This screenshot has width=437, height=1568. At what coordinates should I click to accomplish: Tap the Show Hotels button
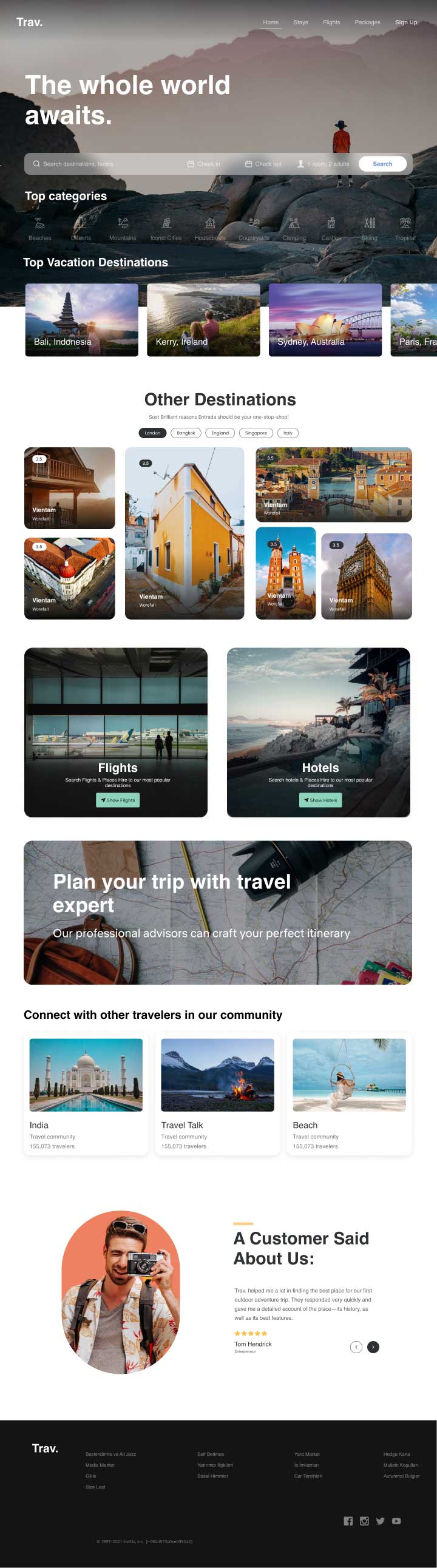320,800
